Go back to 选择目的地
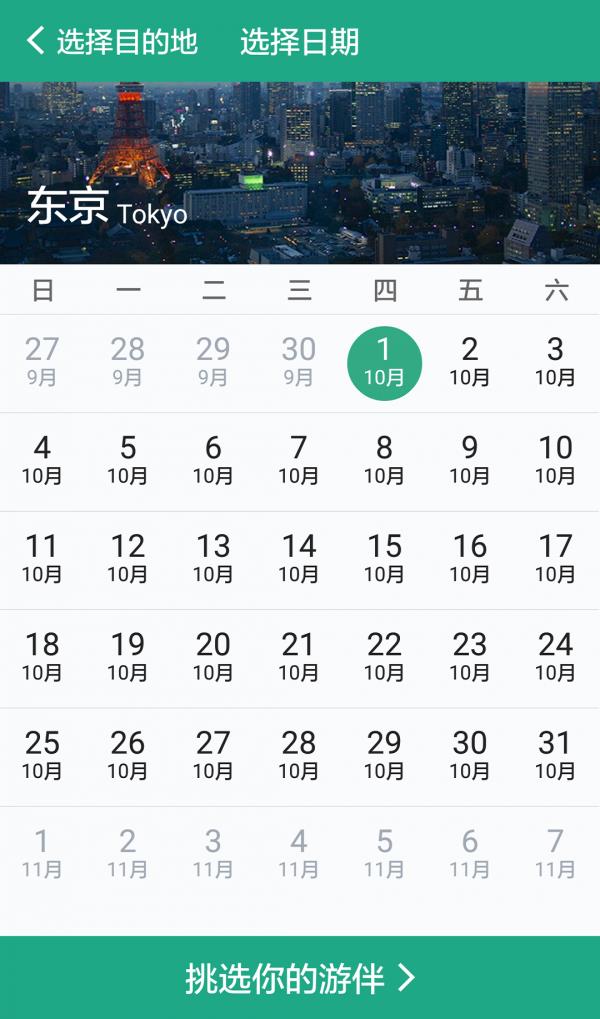 point(111,42)
